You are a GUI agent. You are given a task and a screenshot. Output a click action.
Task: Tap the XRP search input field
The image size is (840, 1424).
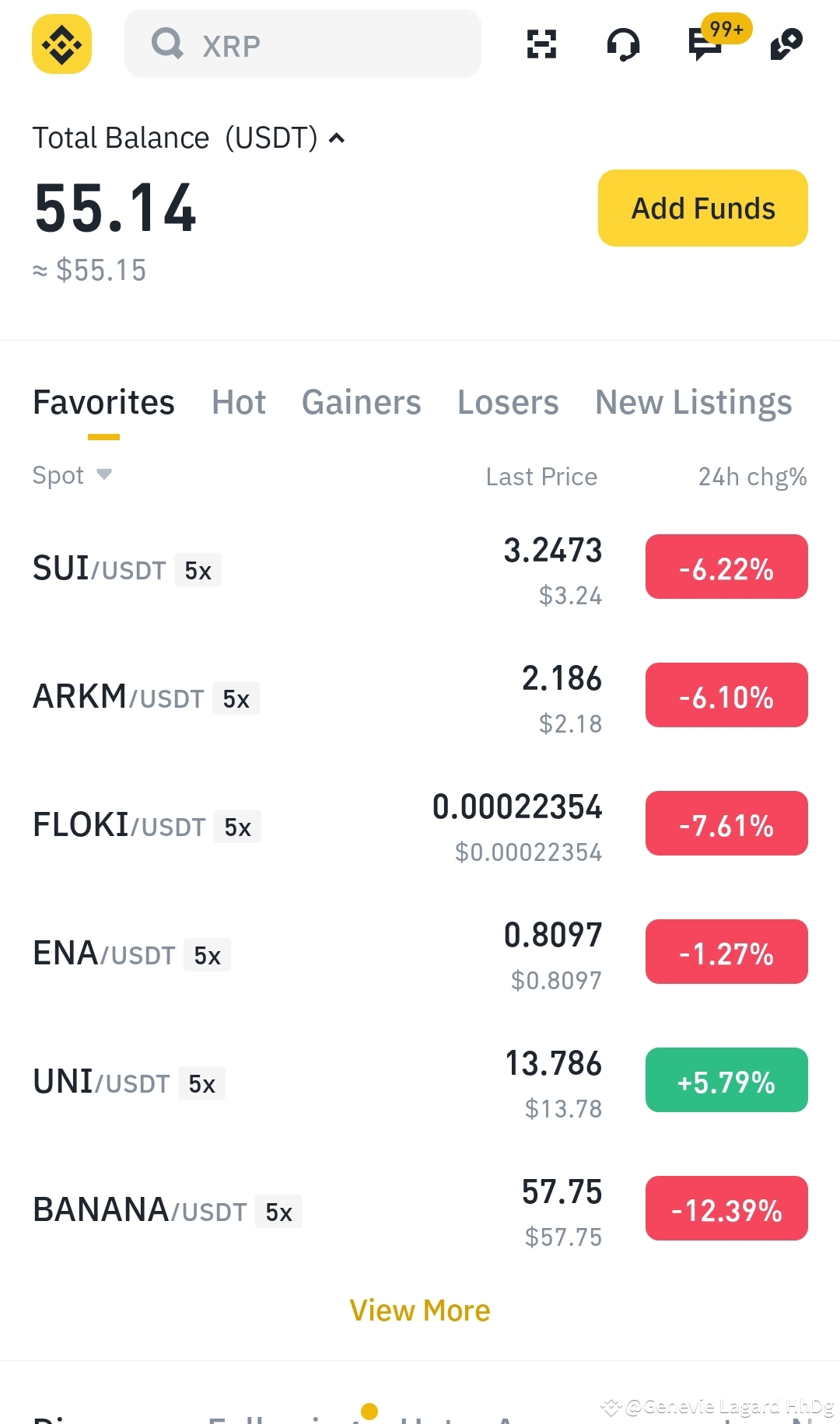click(303, 44)
